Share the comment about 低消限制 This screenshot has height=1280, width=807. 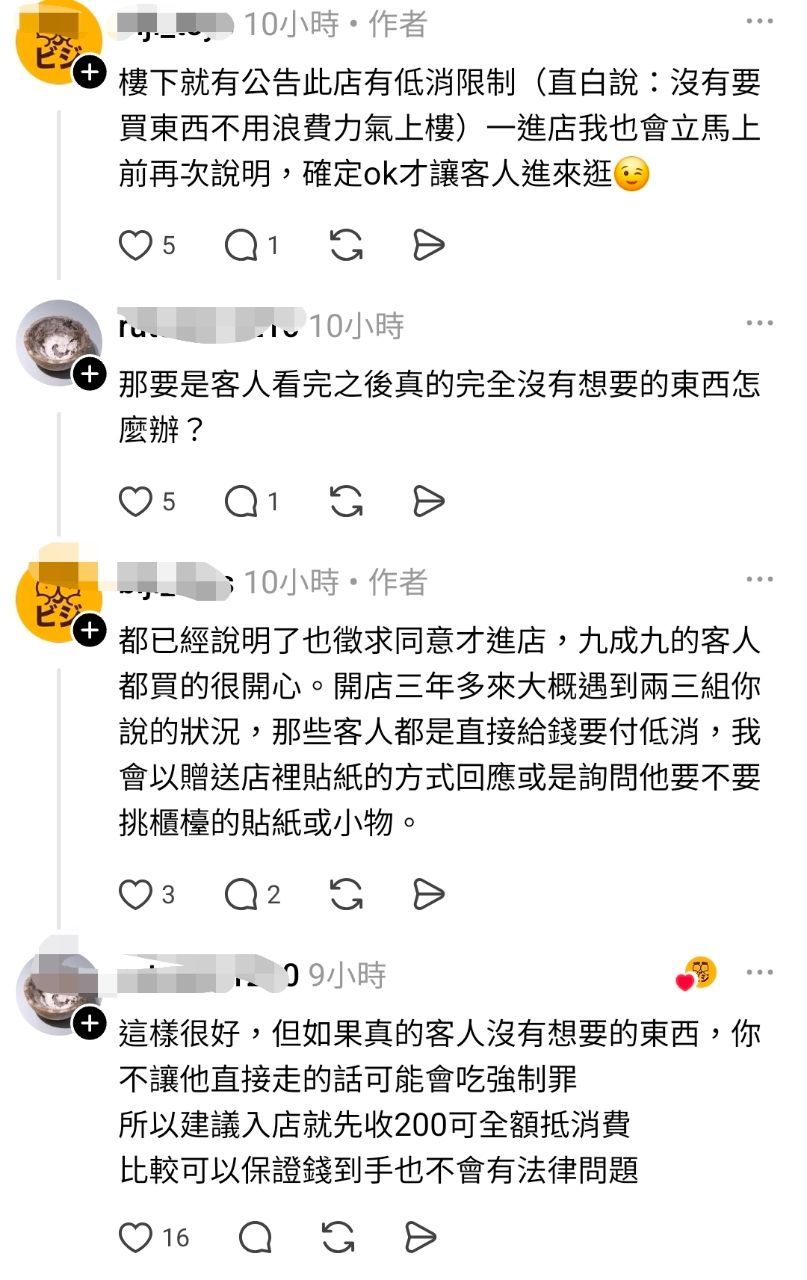[428, 245]
